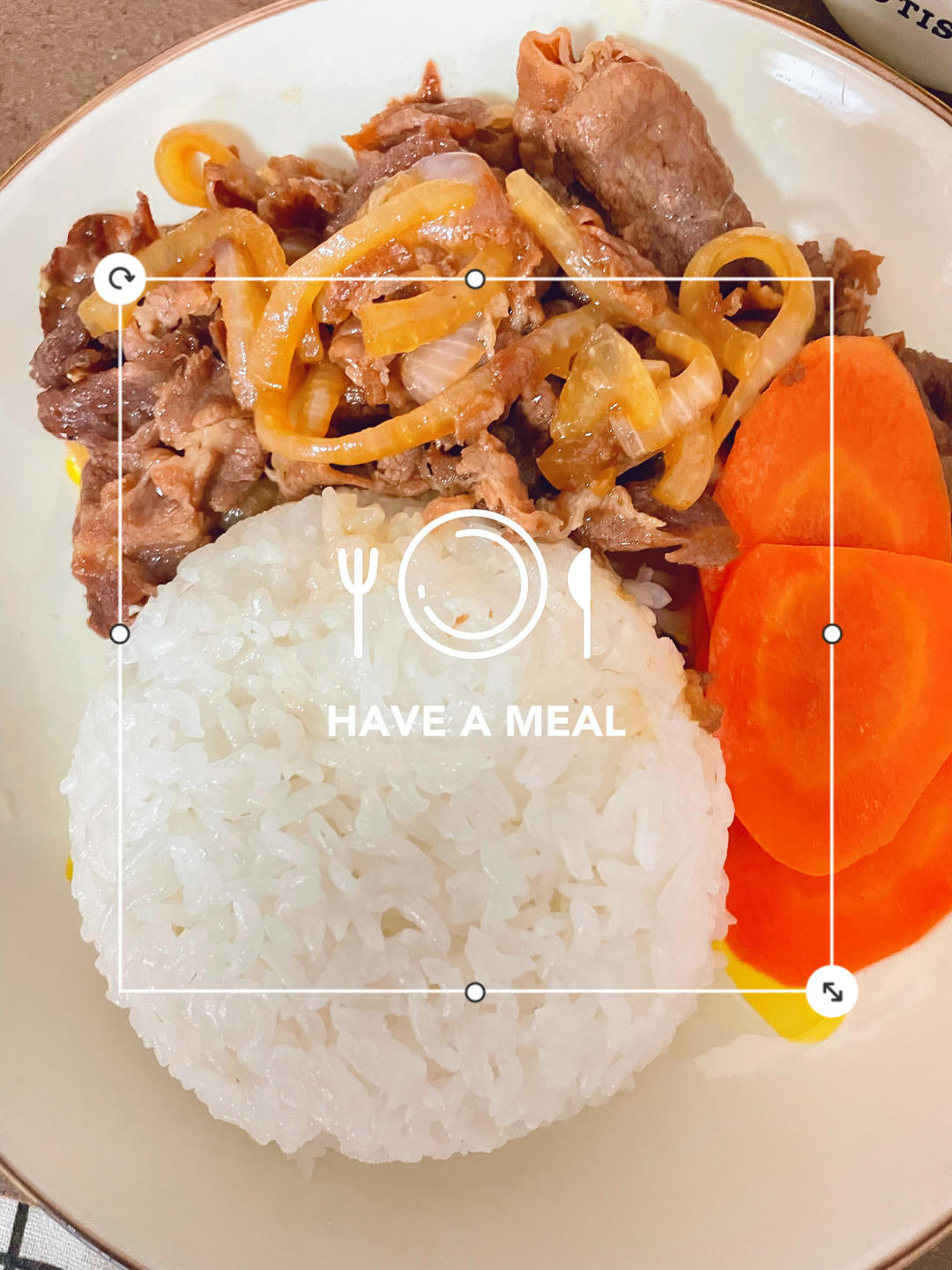Tap the resize arrow handle of the sticker

[831, 991]
